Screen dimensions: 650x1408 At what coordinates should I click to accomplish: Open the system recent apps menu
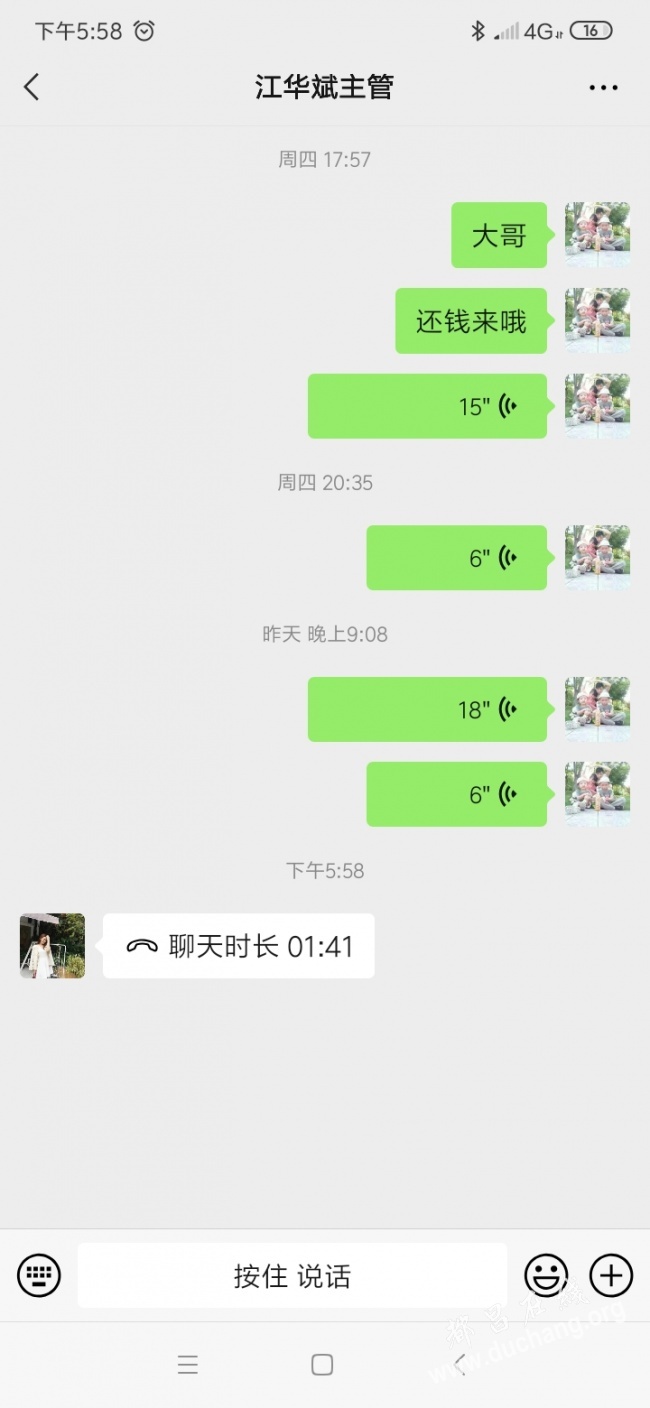[187, 1365]
